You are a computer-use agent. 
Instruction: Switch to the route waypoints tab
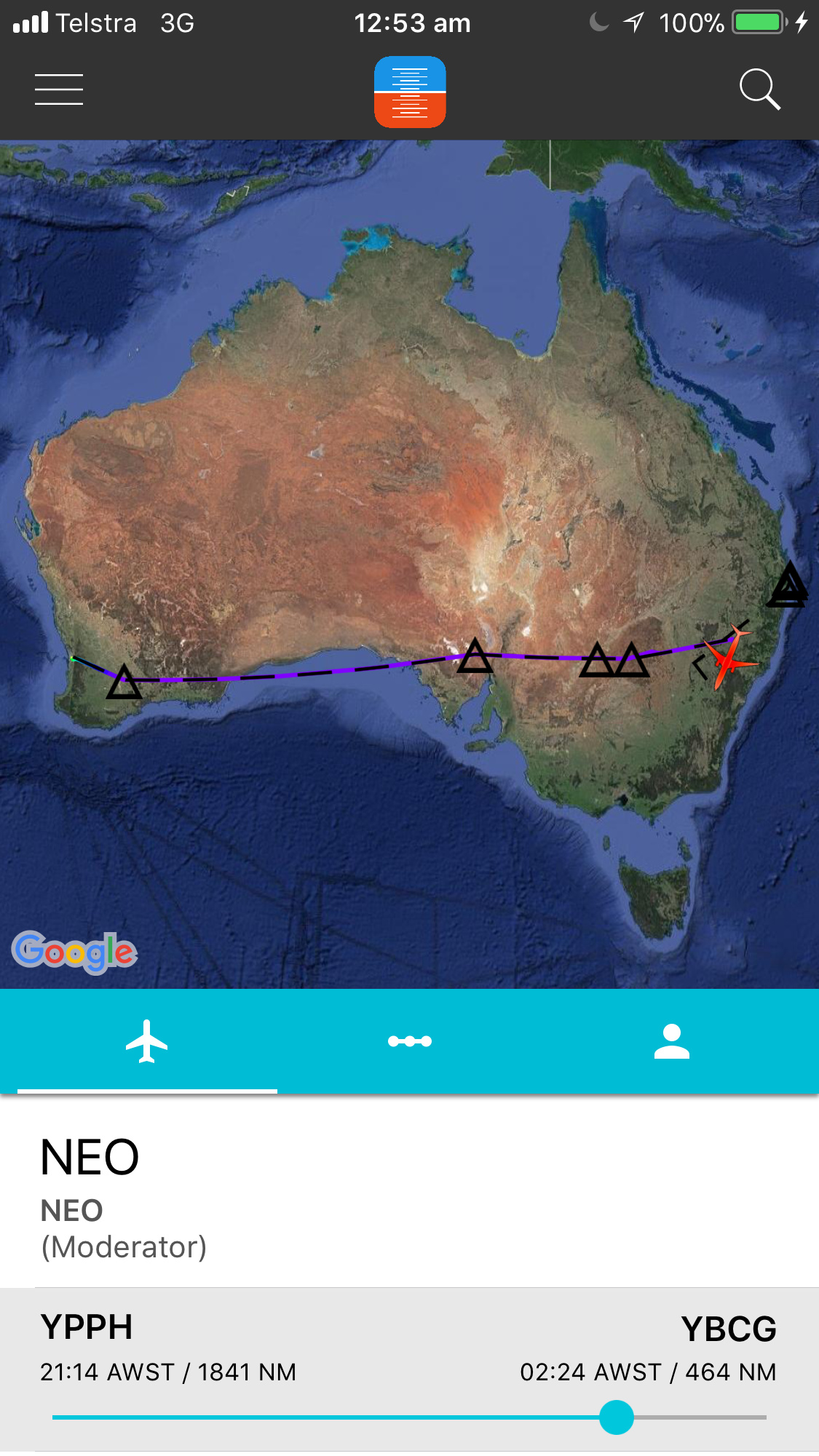coord(410,1041)
